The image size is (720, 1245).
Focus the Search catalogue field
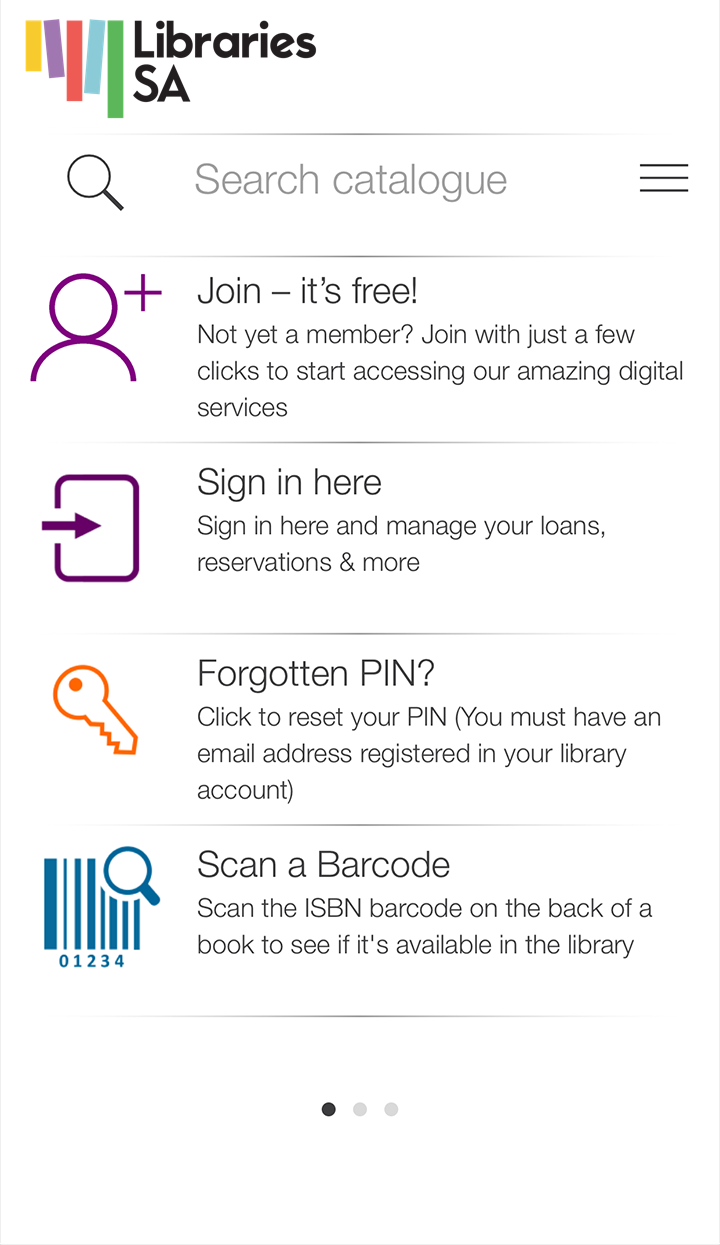click(350, 180)
